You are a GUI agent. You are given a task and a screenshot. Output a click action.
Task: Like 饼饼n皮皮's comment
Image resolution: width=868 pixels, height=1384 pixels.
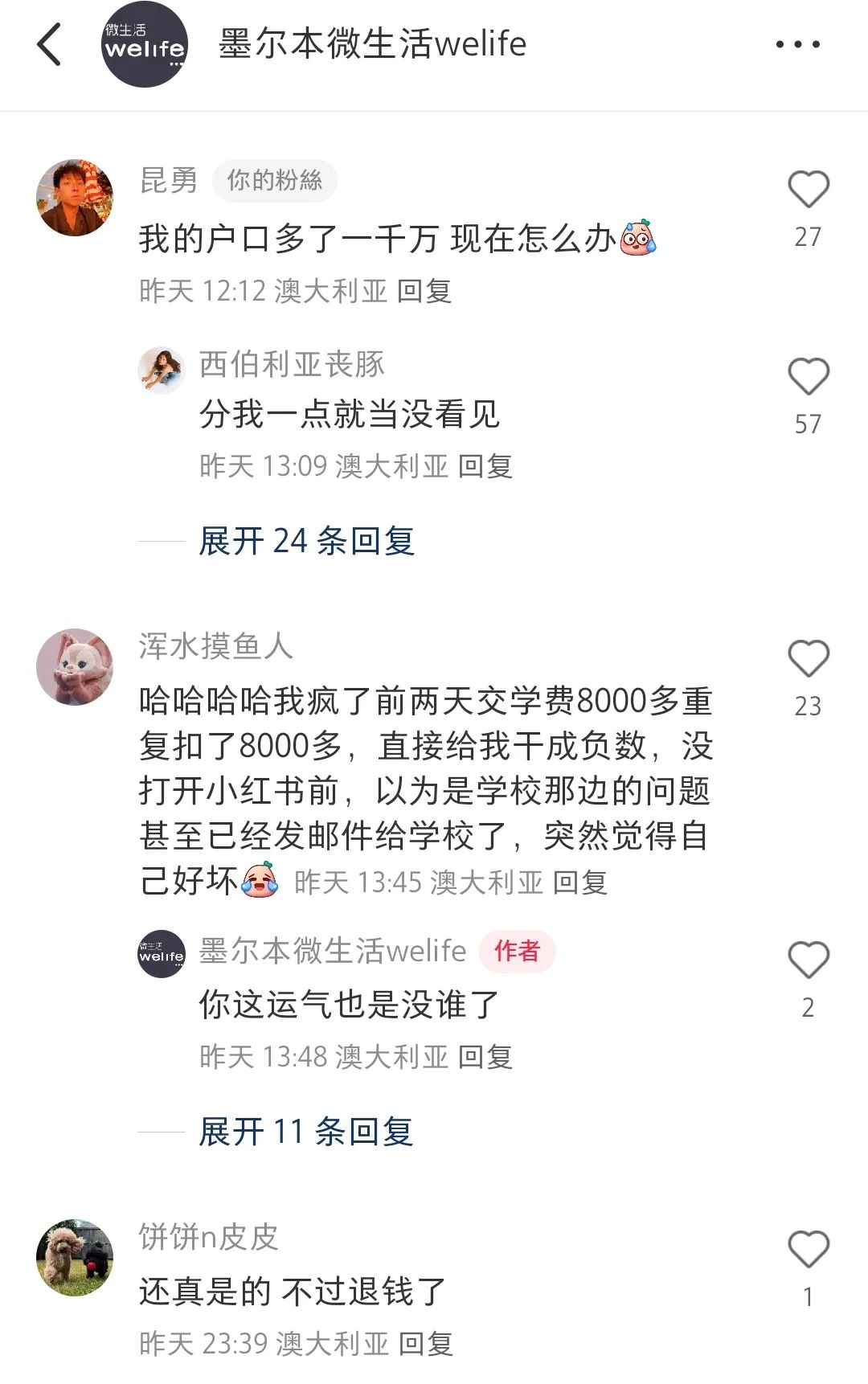[808, 1250]
